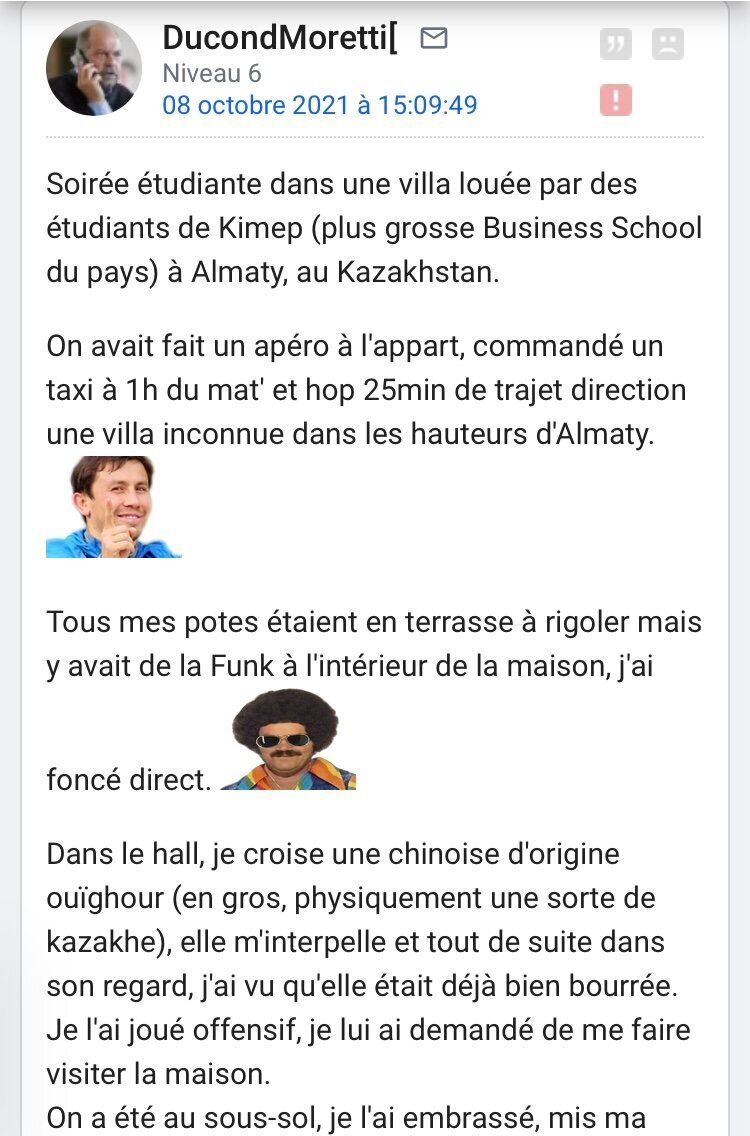The height and width of the screenshot is (1136, 750).
Task: Report post with red exclamation icon
Action: click(616, 100)
